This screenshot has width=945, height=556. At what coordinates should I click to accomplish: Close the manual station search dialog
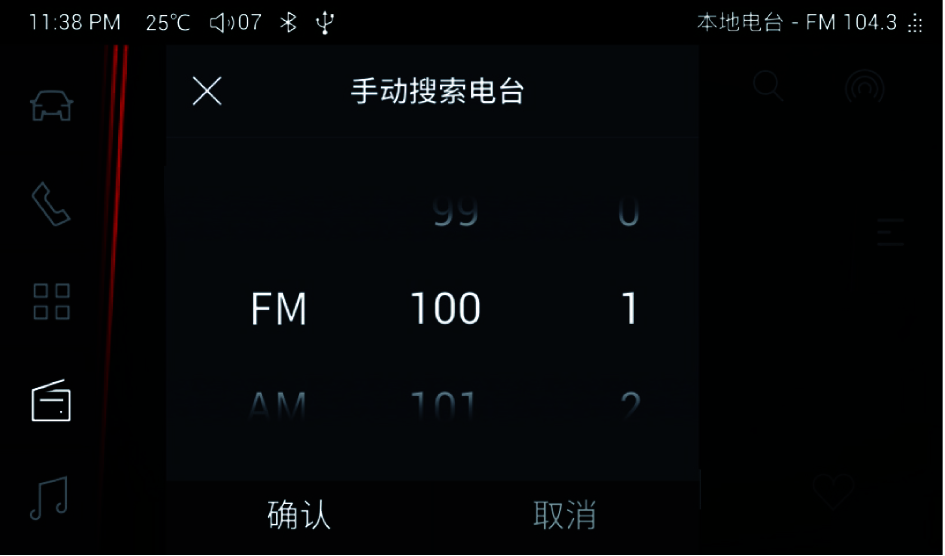click(x=207, y=92)
